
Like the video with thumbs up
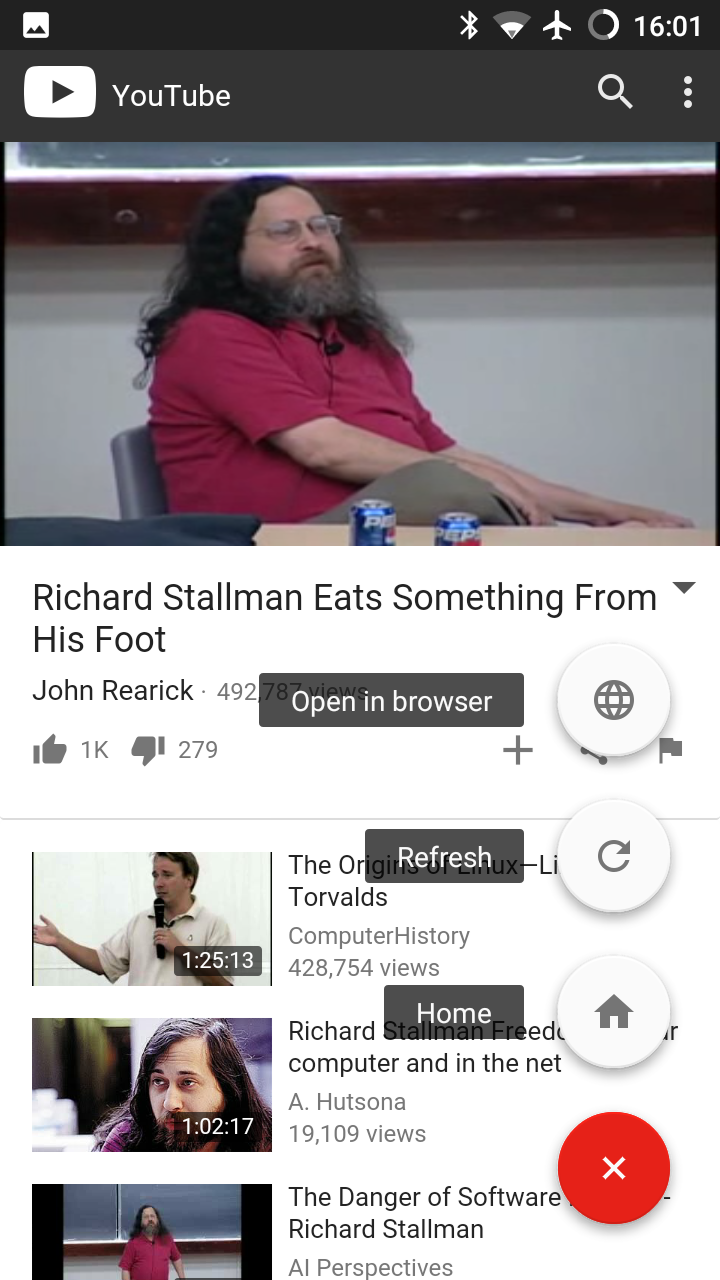(x=50, y=750)
